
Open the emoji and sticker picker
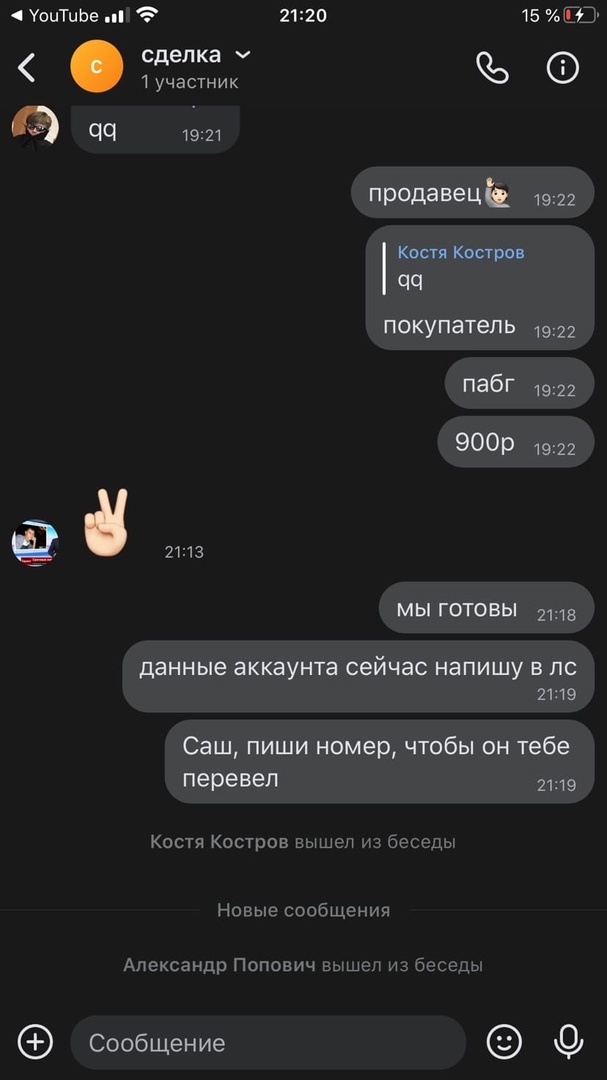pos(504,1042)
